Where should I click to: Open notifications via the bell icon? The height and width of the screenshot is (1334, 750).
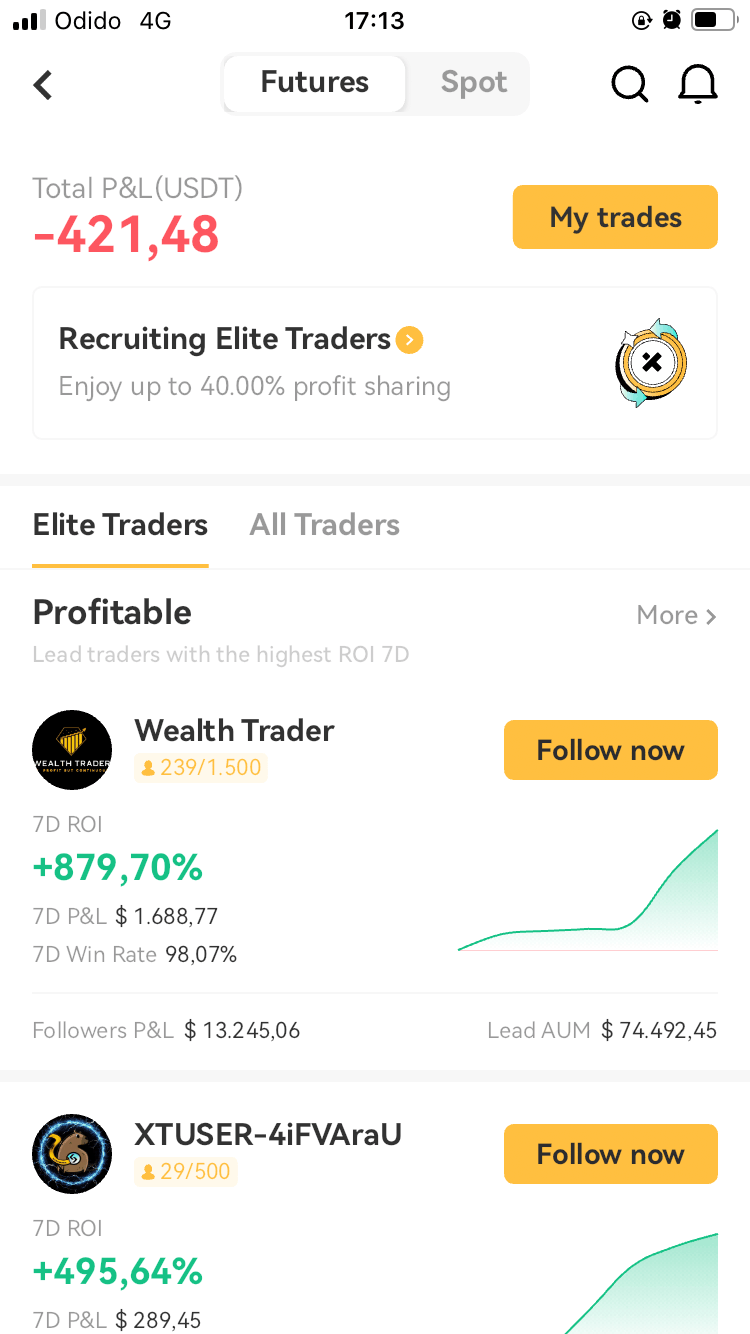(x=697, y=84)
